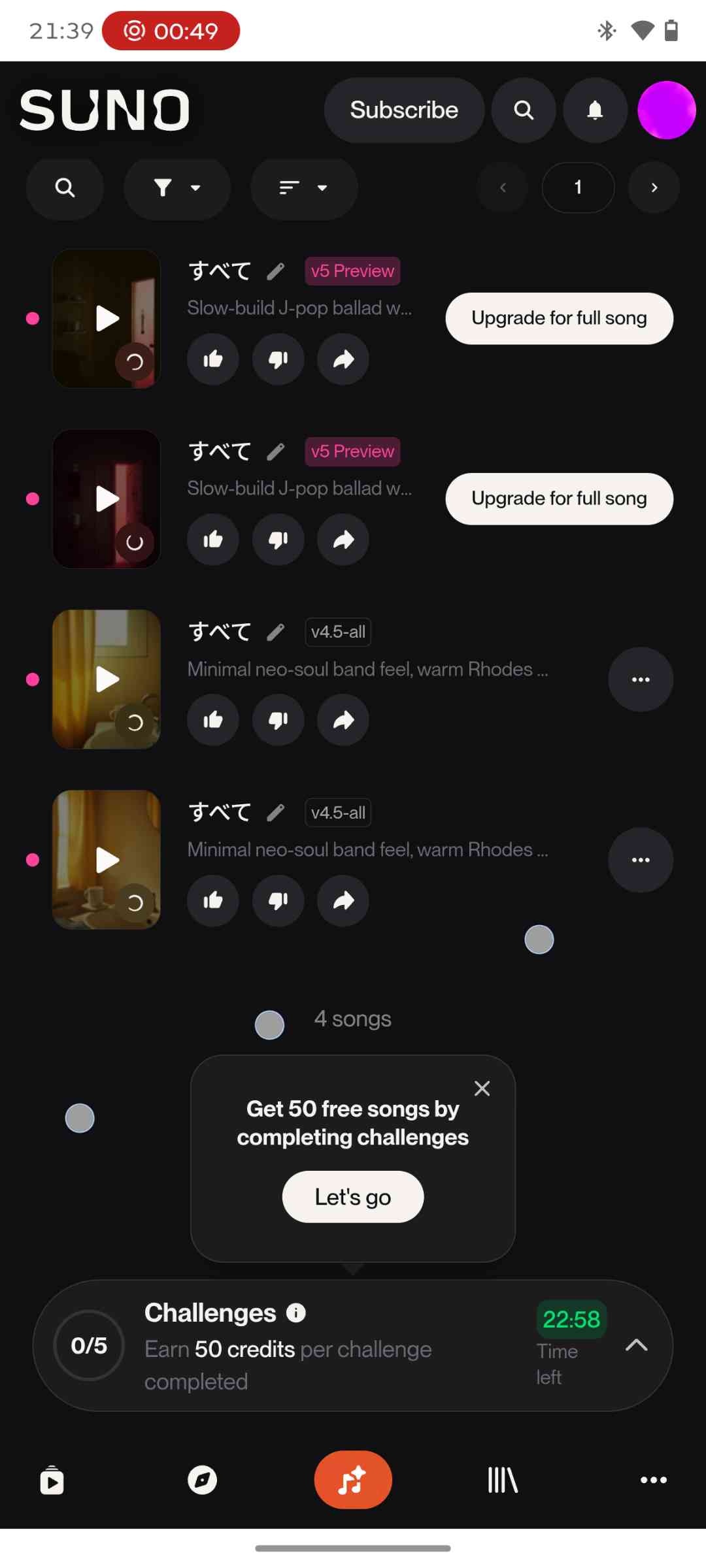The image size is (706, 1568).
Task: Expand the Challenges panel
Action: coord(636,1345)
